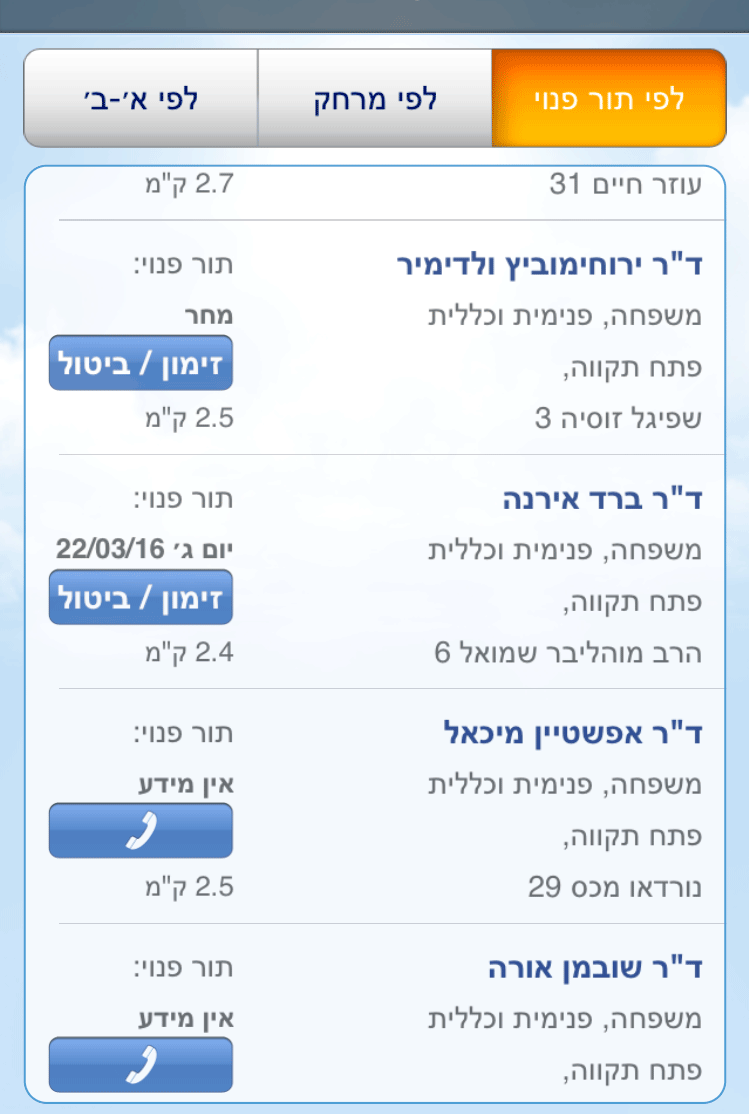Image resolution: width=749 pixels, height=1114 pixels.
Task: Switch to the לפי תור פנוי tab
Action: 608,99
